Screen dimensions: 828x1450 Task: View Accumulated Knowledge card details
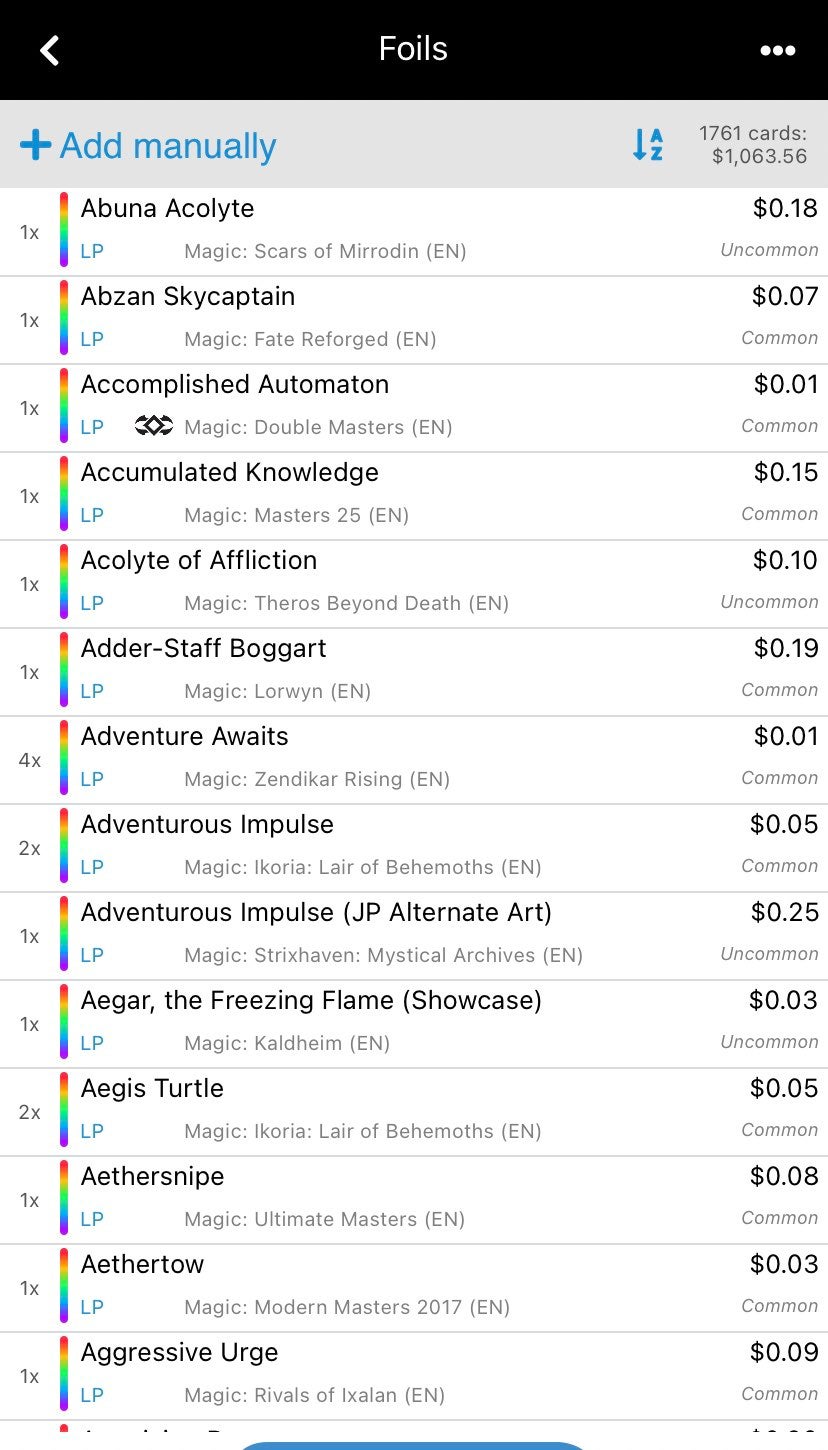pos(414,496)
